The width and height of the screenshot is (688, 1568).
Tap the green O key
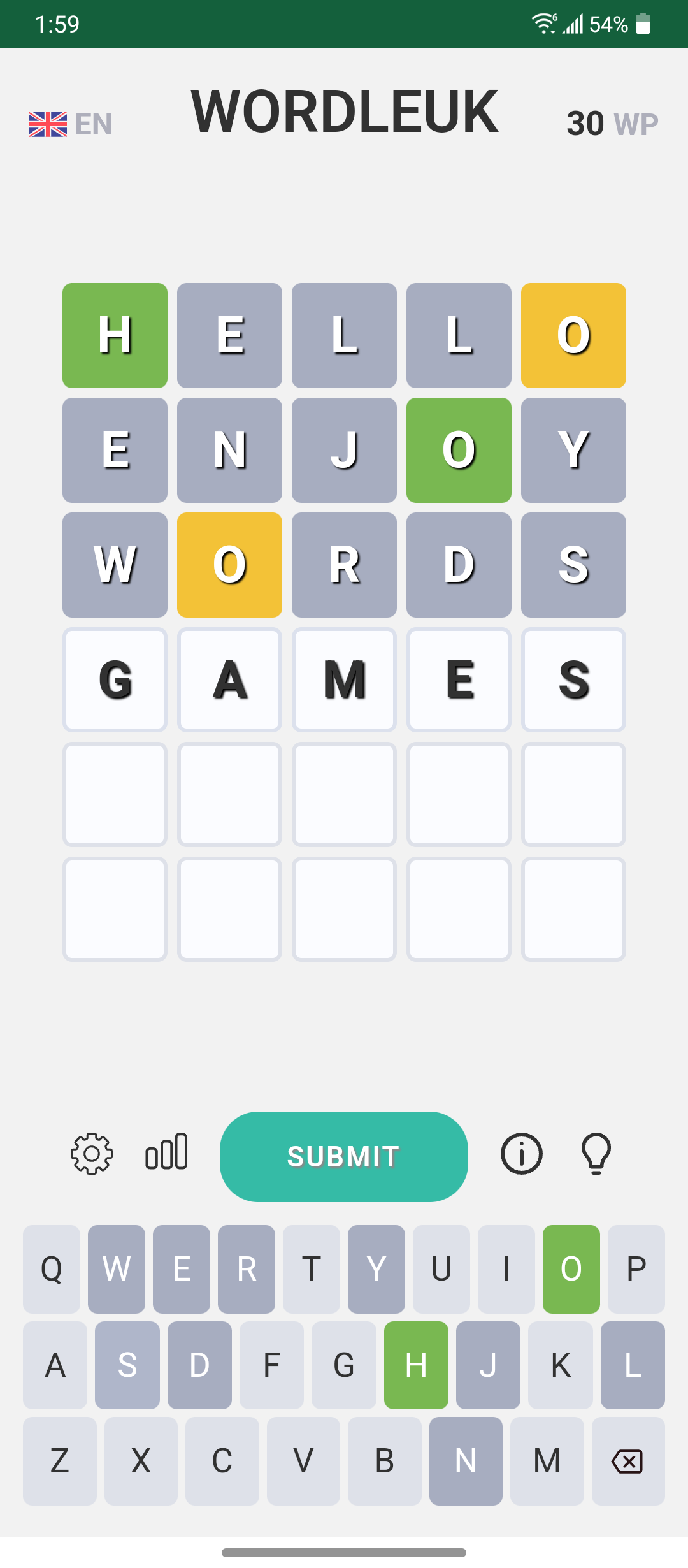pos(571,1269)
